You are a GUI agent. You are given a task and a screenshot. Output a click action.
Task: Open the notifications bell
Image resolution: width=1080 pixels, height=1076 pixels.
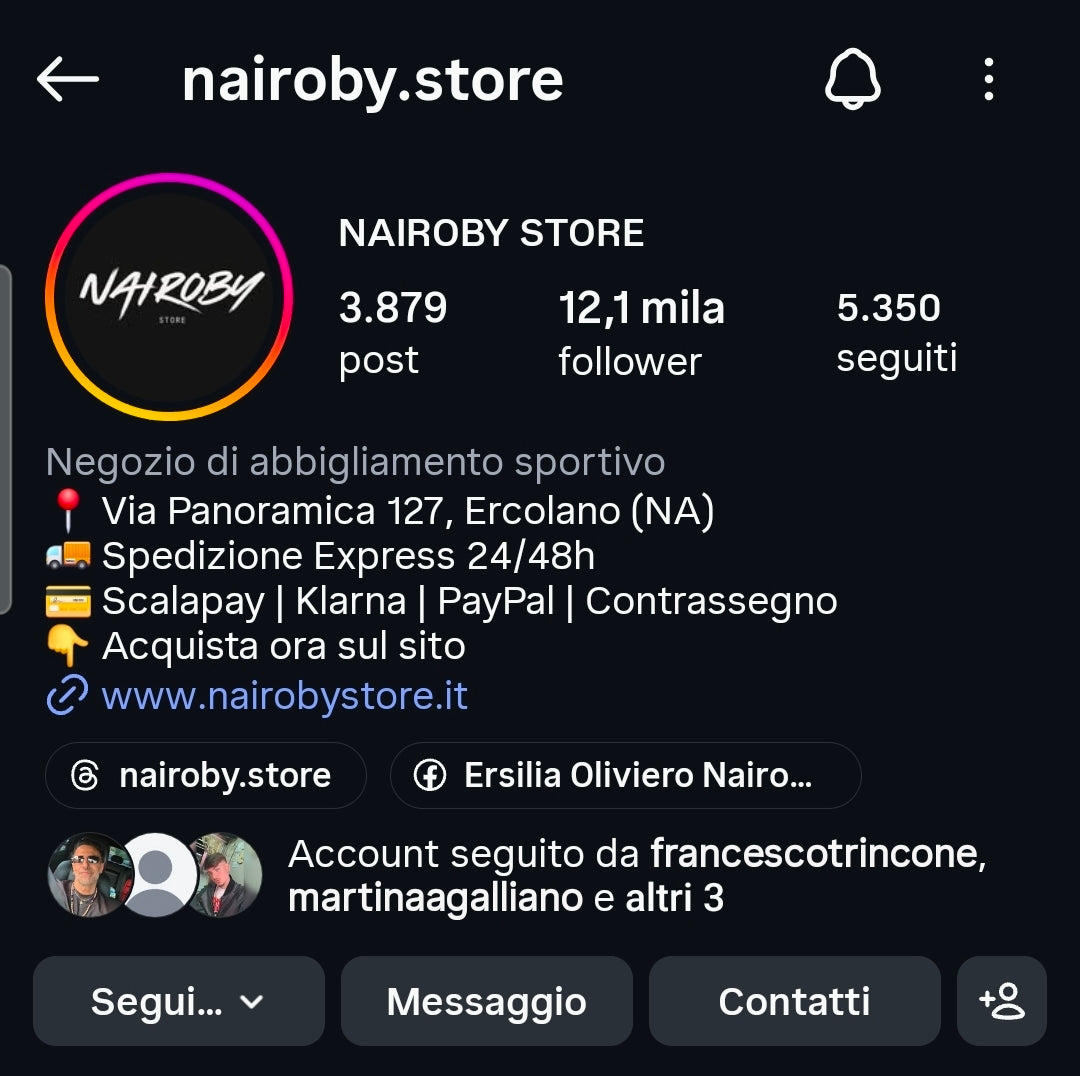(852, 79)
